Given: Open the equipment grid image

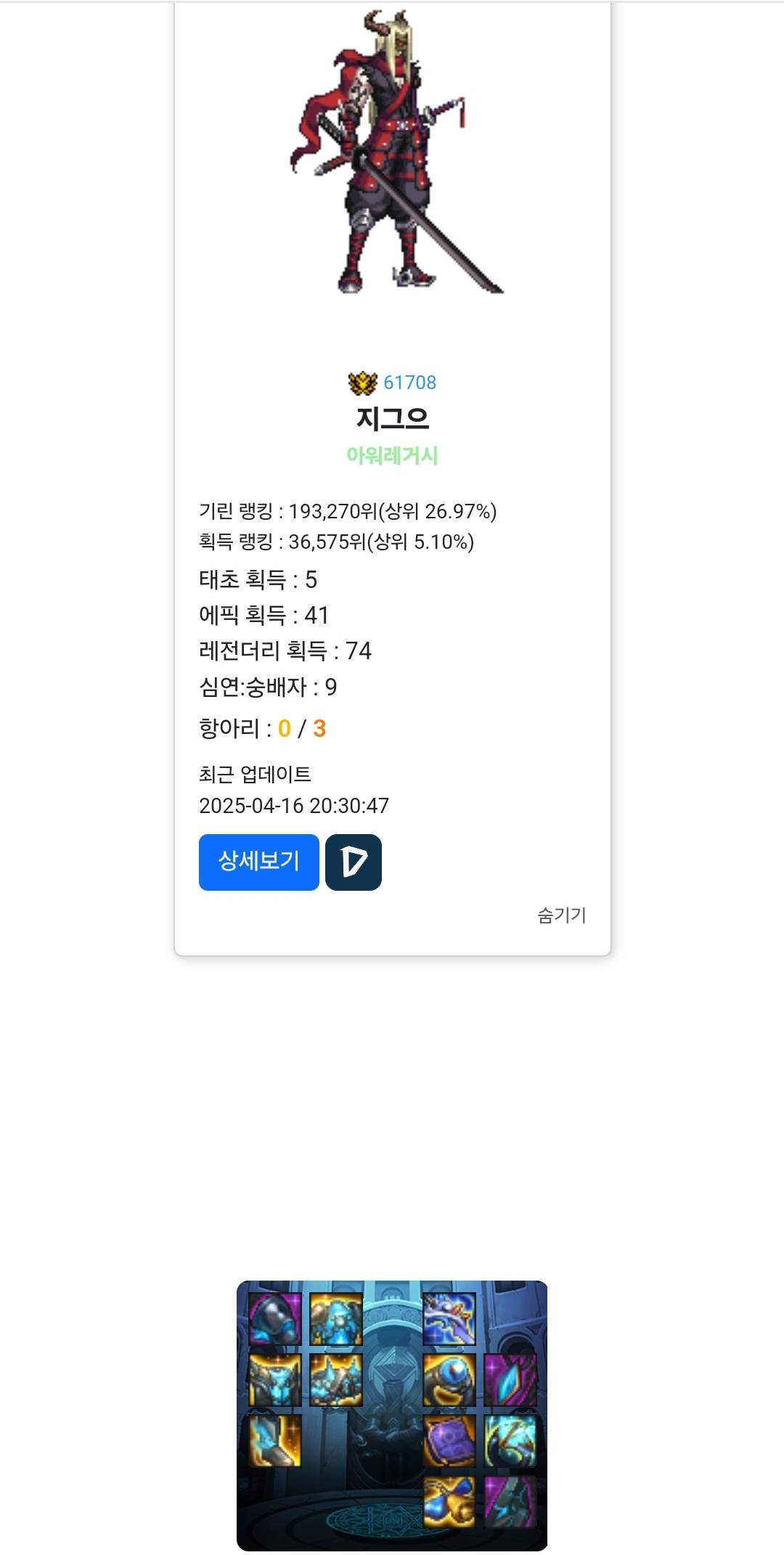Looking at the screenshot, I should pos(392,1416).
